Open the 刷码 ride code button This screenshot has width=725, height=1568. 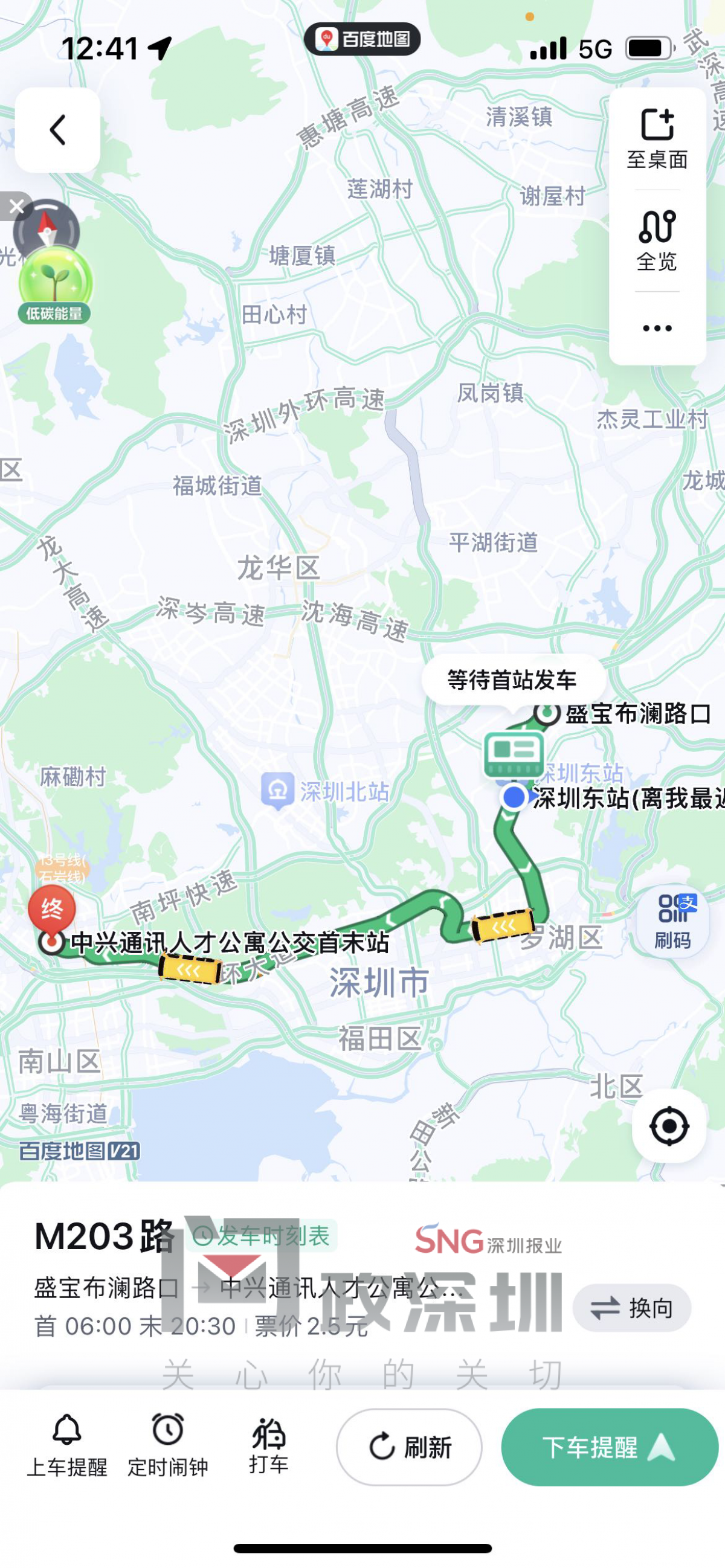click(x=672, y=921)
